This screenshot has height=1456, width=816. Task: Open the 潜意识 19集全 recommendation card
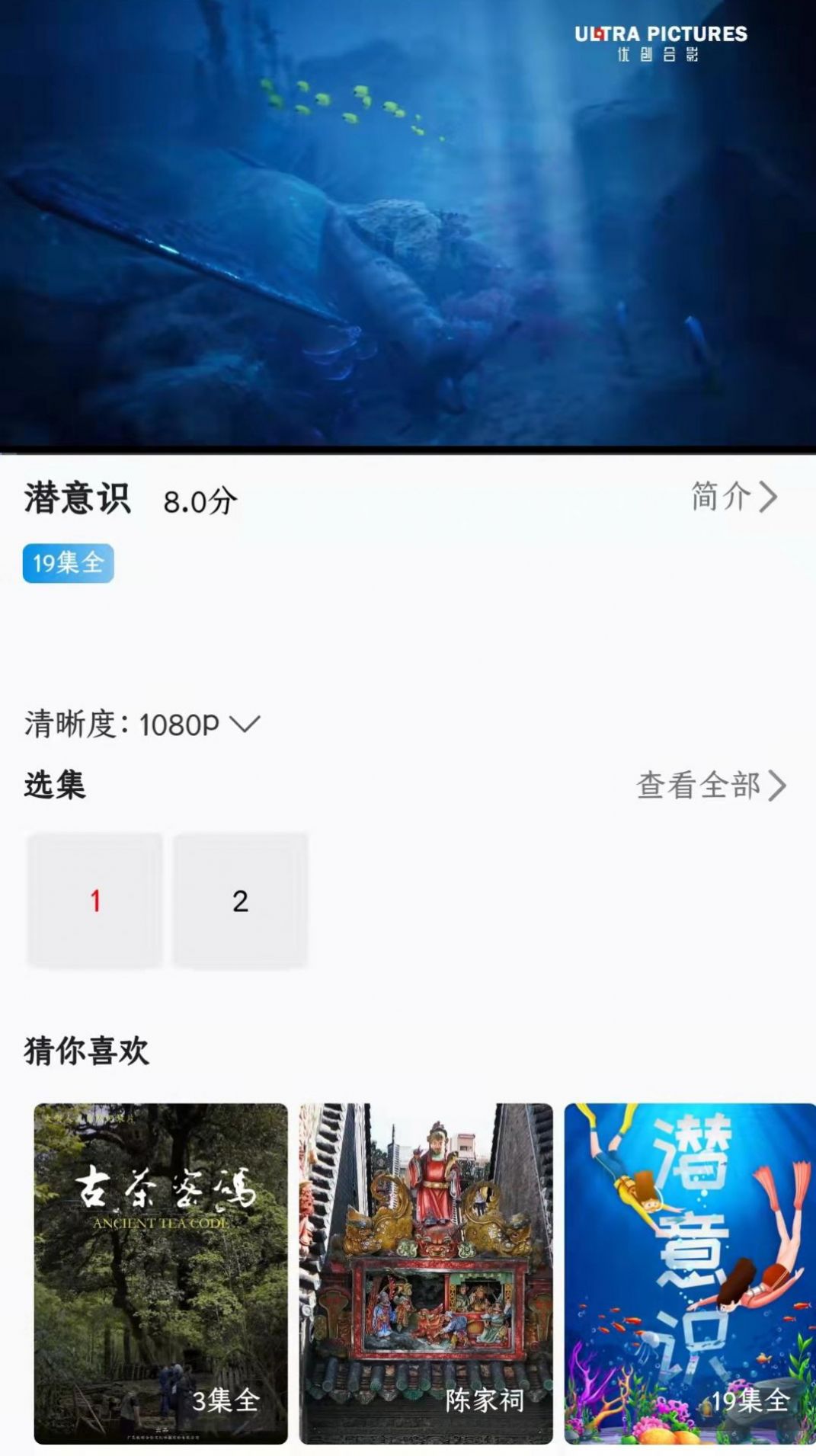tap(690, 1274)
